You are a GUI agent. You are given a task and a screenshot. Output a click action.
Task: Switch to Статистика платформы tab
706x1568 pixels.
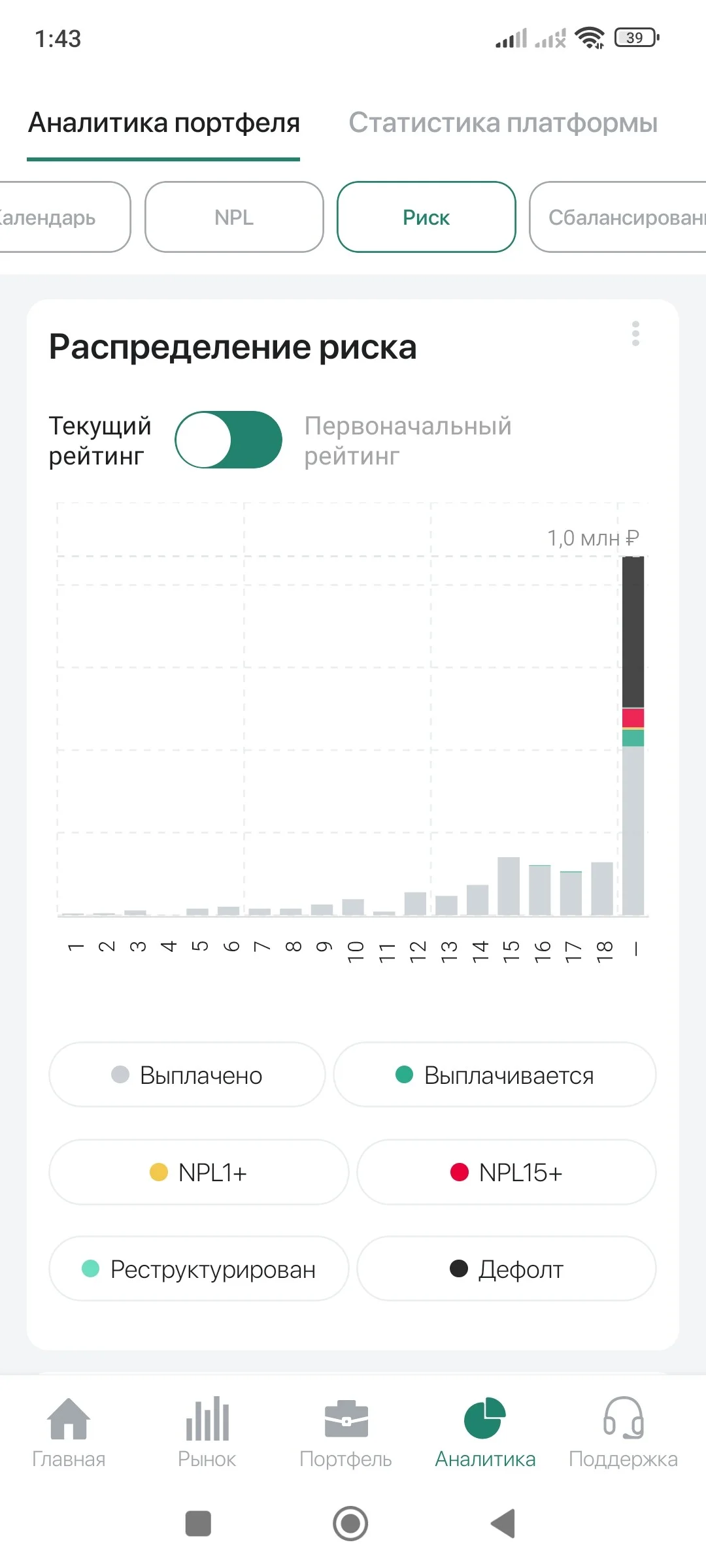click(x=503, y=123)
